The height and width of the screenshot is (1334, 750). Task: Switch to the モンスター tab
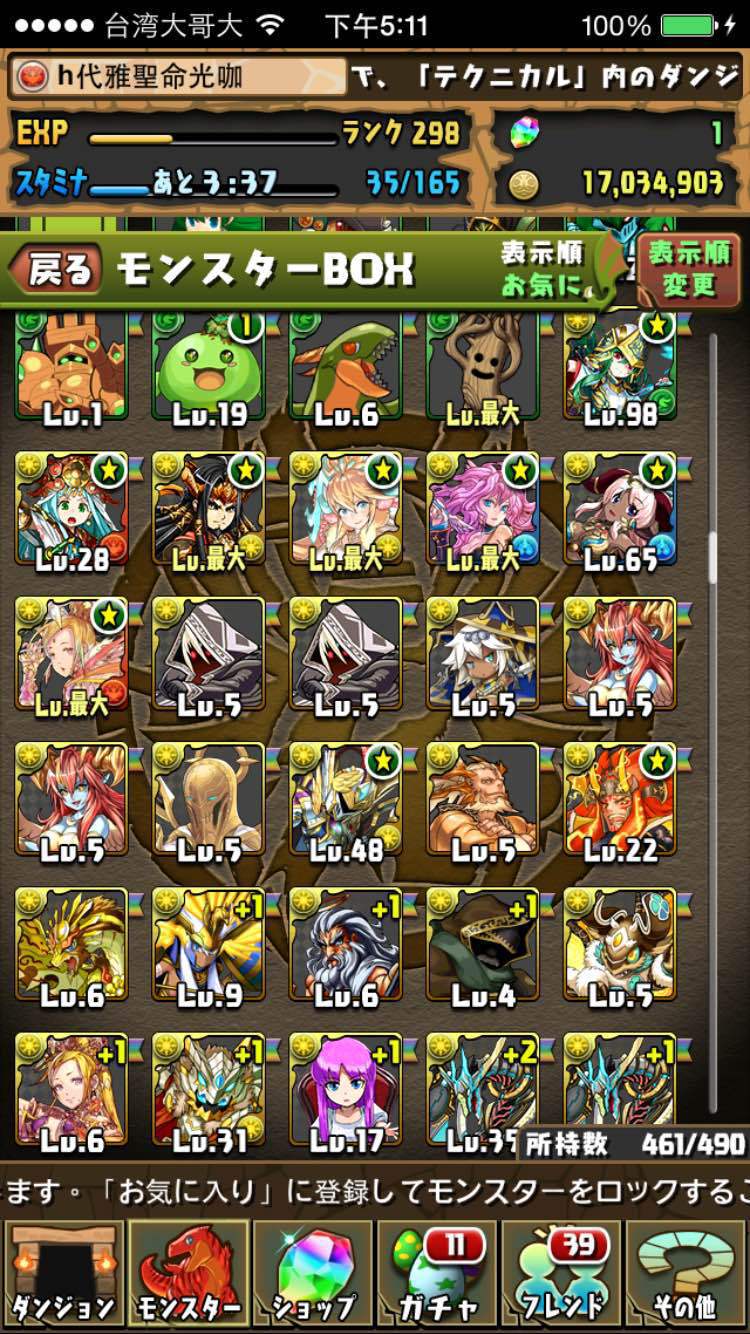[187, 1273]
